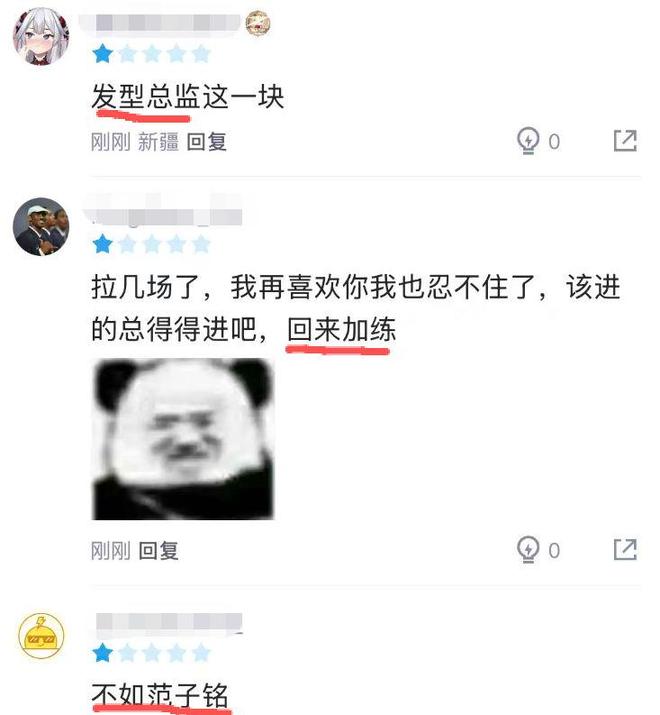The width and height of the screenshot is (660, 715).
Task: Light up the 发型总监这一块 comment
Action: tap(528, 141)
